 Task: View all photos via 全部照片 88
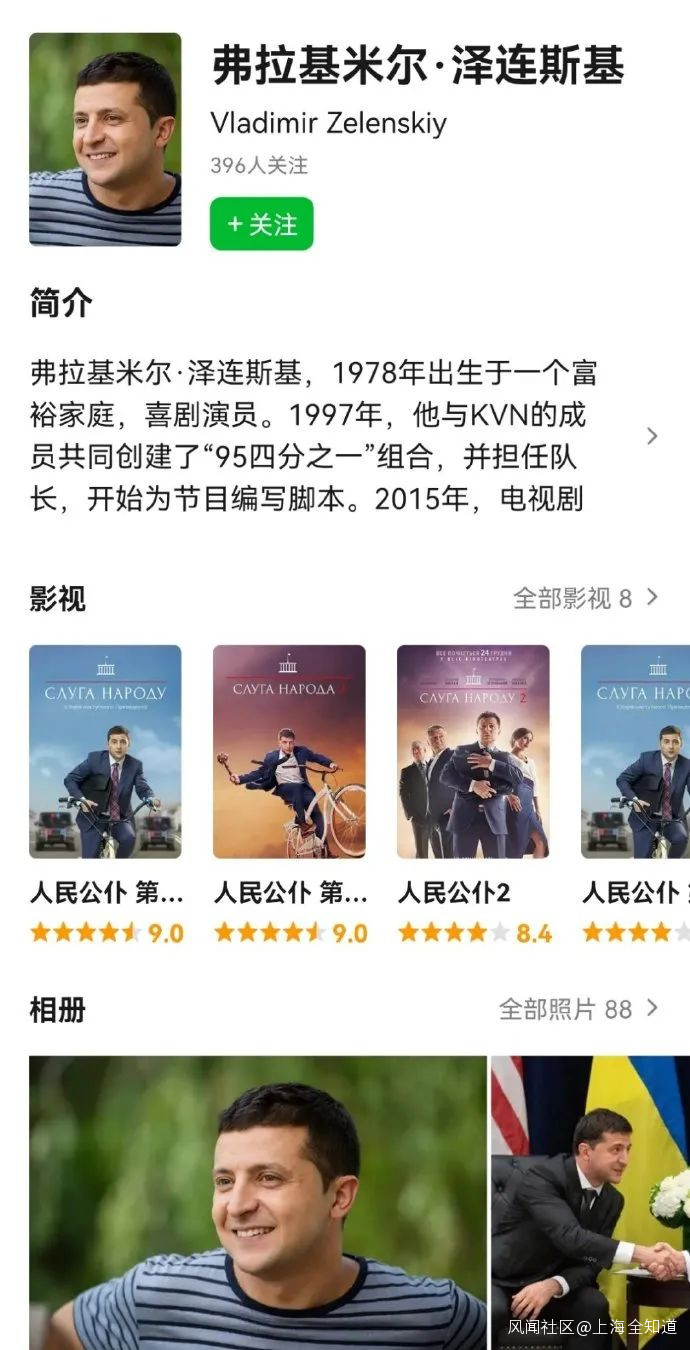pyautogui.click(x=578, y=1009)
